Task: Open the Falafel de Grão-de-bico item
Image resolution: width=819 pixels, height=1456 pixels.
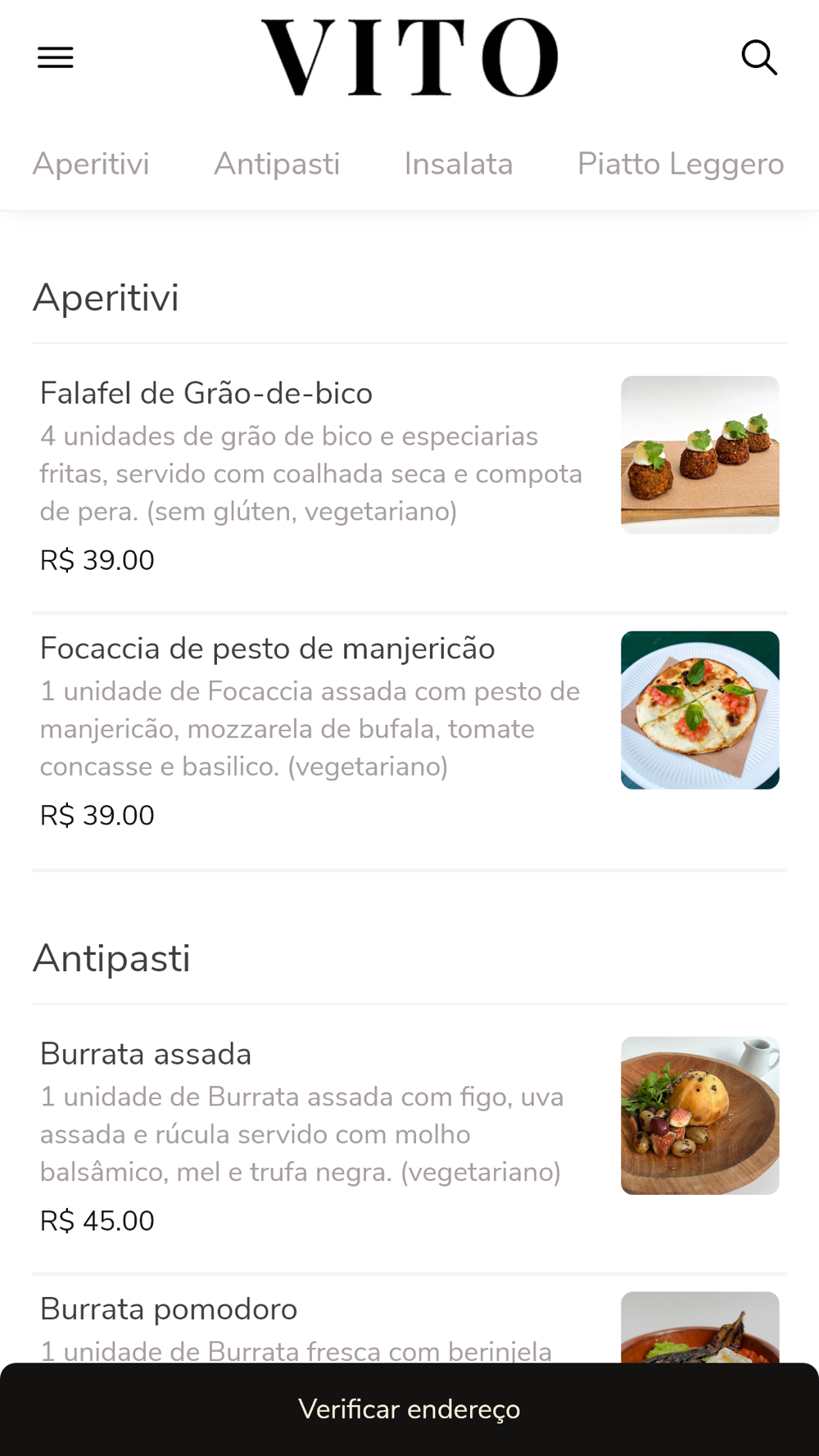Action: [x=206, y=393]
